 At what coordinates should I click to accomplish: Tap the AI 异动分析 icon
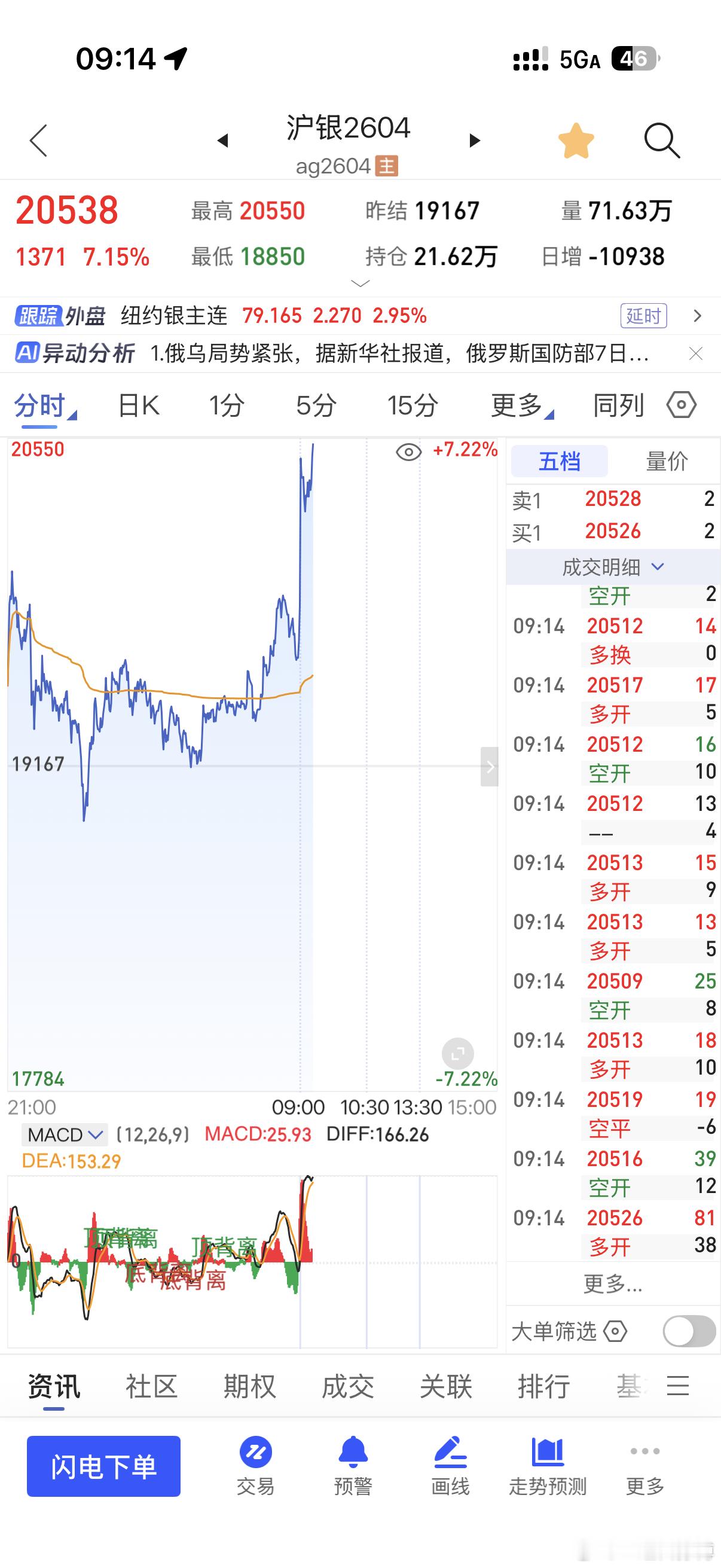pos(27,353)
